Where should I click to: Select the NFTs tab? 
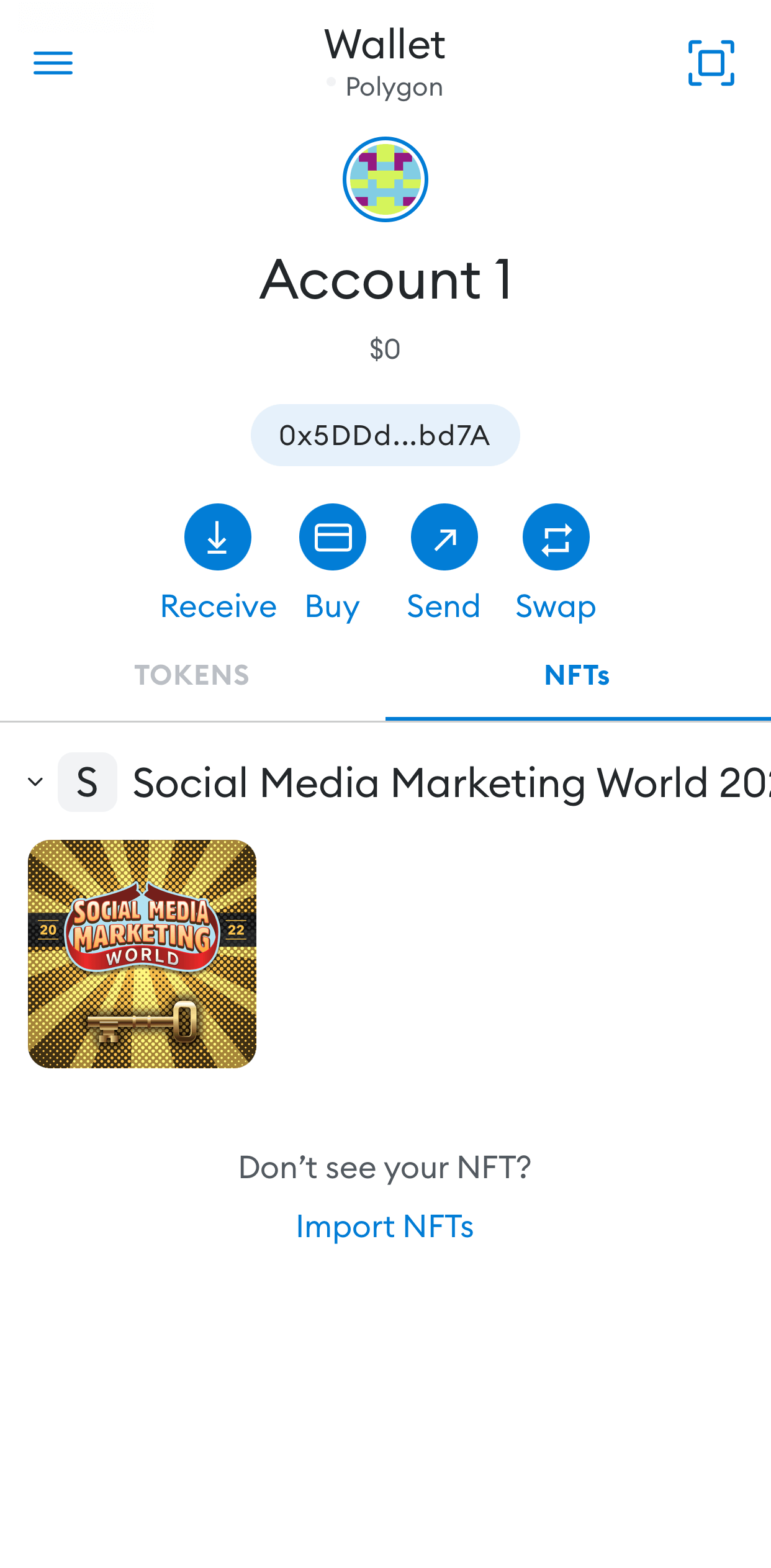(578, 675)
